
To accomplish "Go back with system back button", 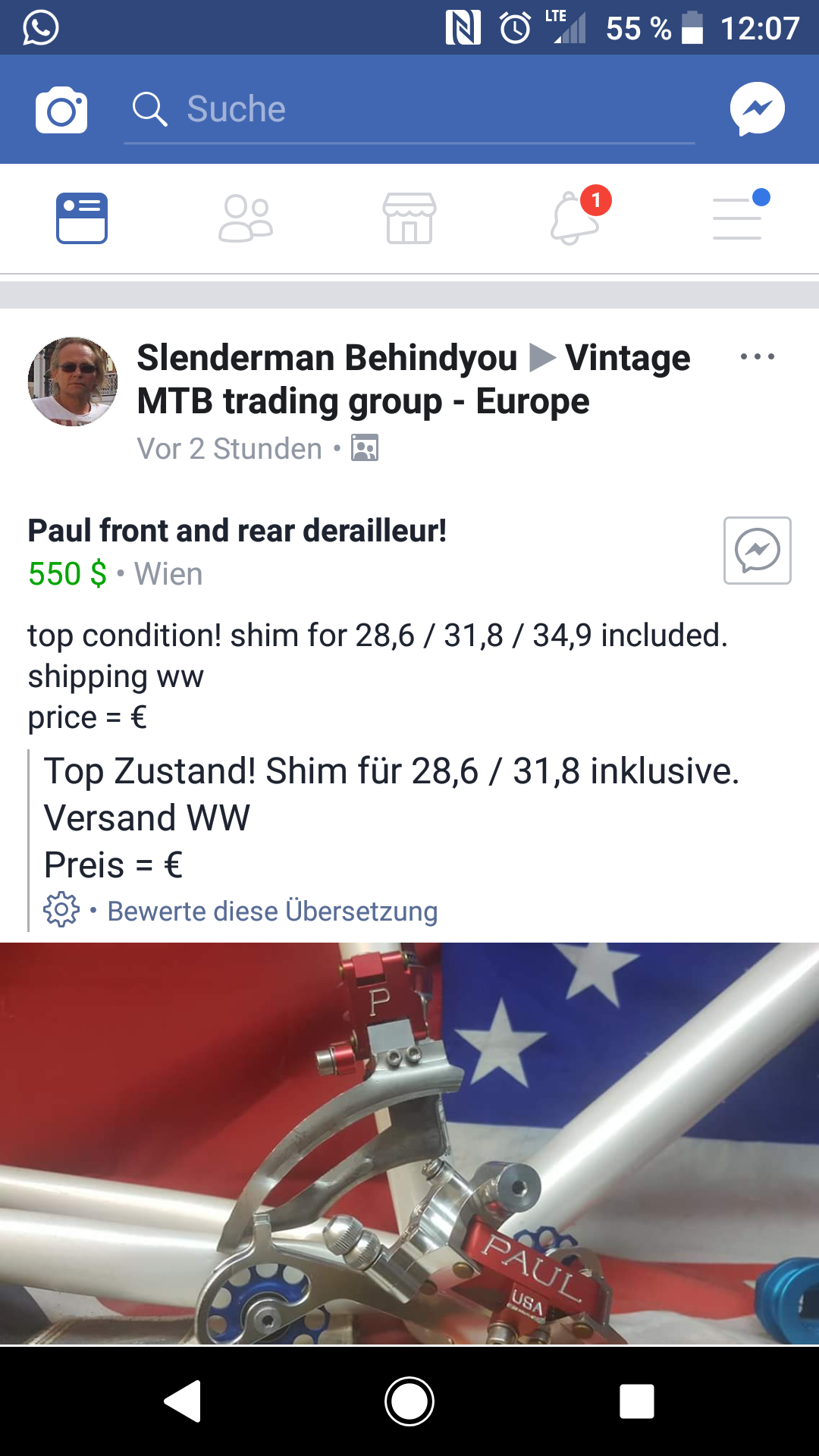I will click(183, 1401).
